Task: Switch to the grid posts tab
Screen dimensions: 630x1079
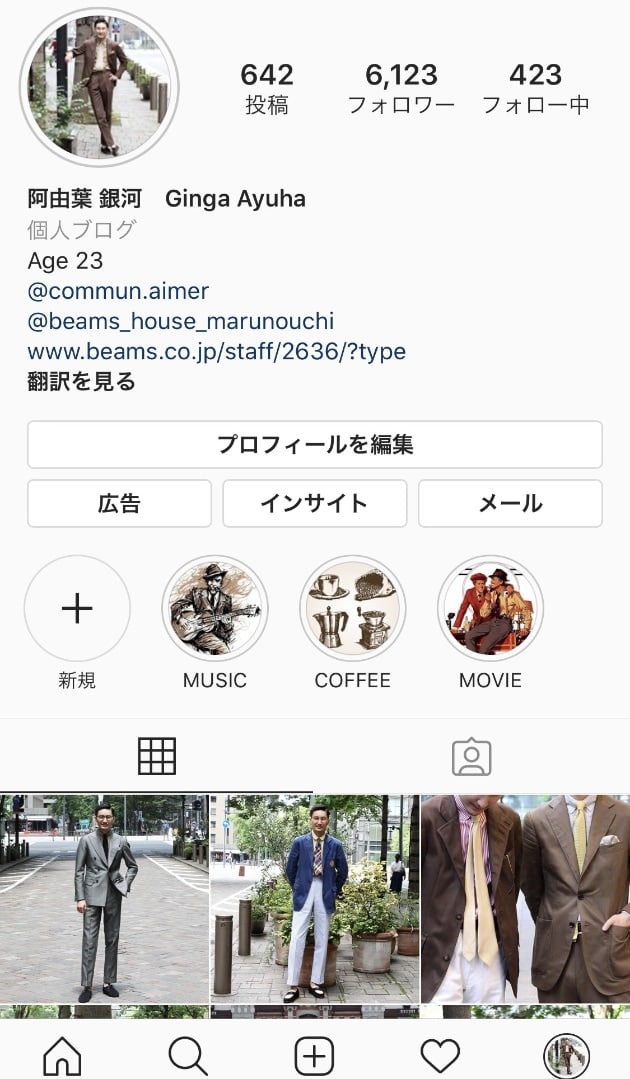Action: 157,757
